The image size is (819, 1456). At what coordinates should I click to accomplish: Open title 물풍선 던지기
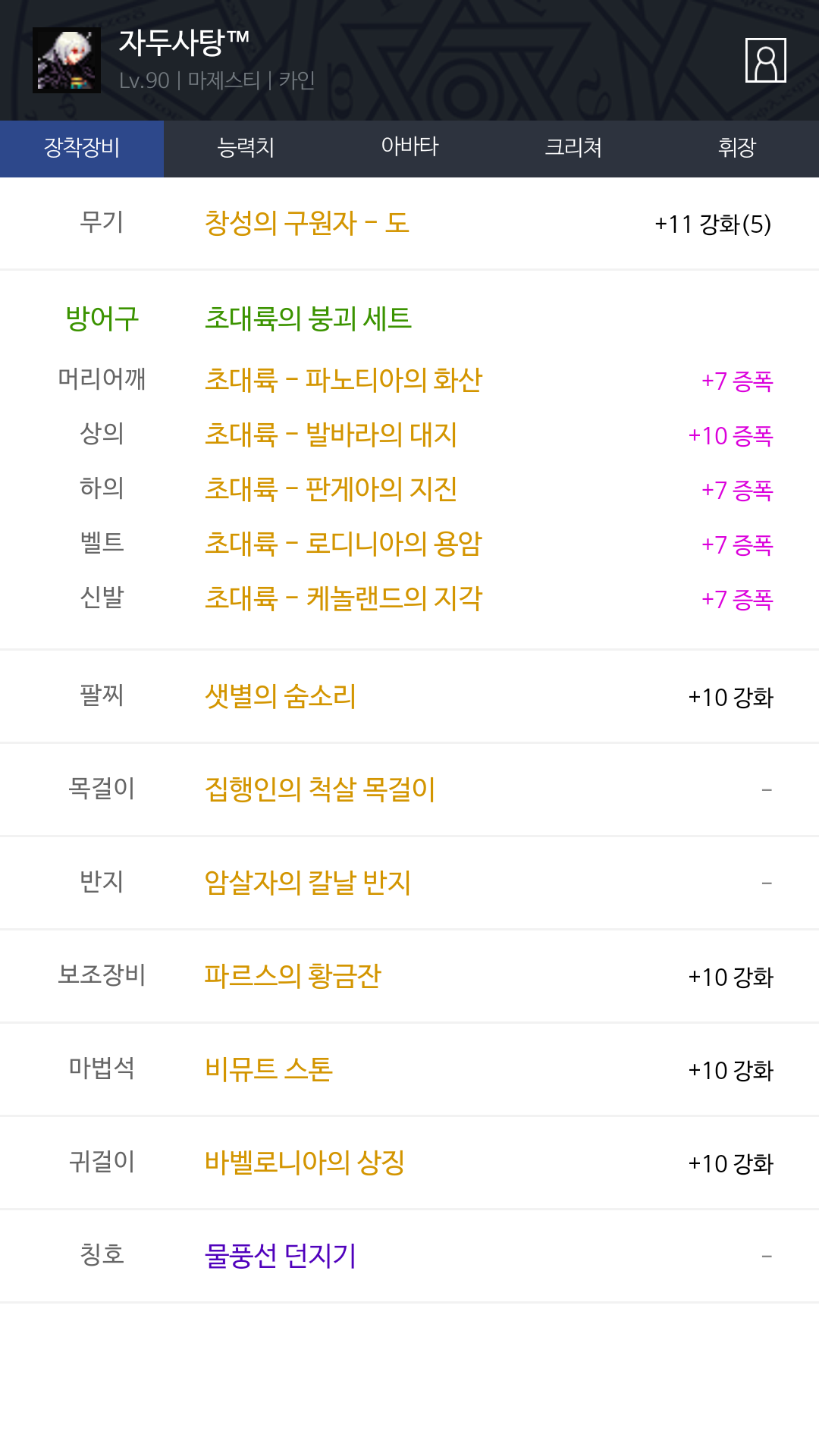pos(281,1256)
